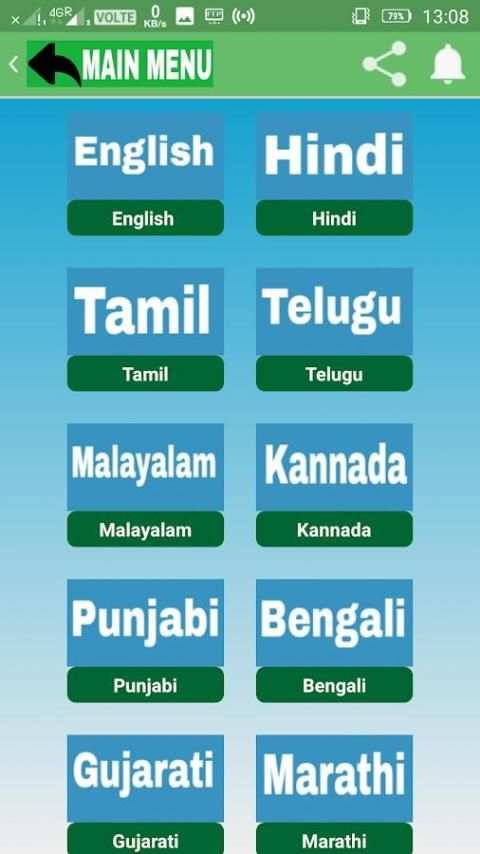Image resolution: width=480 pixels, height=854 pixels.
Task: Choose the Hindi tile
Action: pos(335,174)
